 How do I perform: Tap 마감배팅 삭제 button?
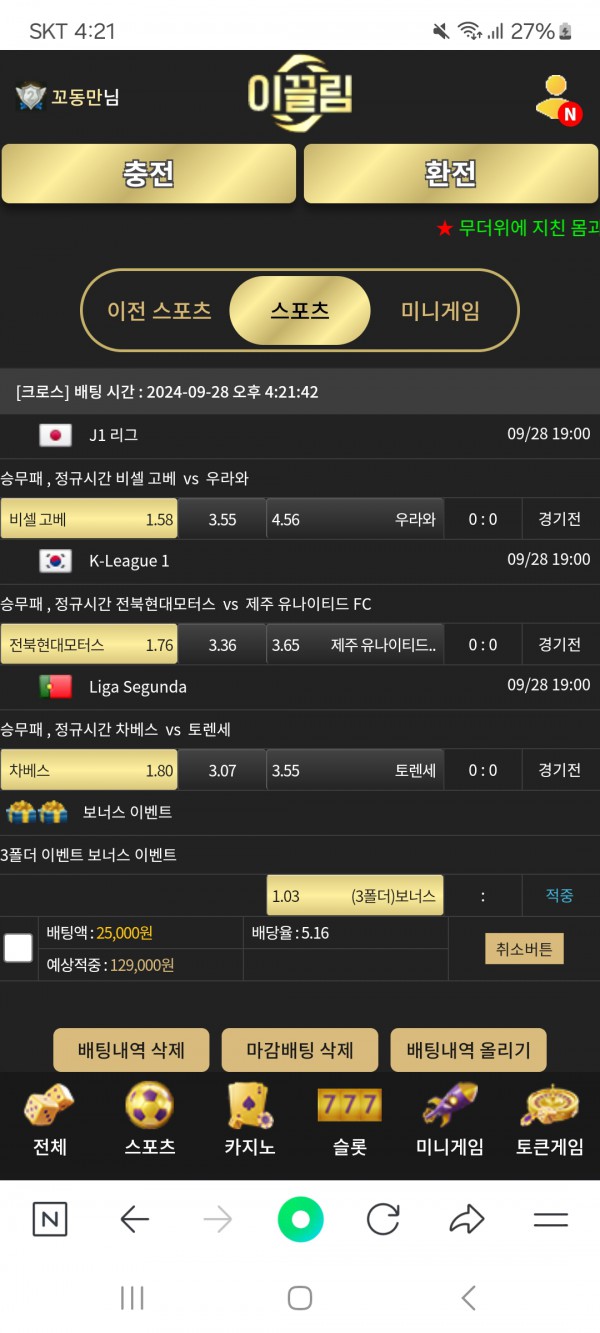point(300,1051)
